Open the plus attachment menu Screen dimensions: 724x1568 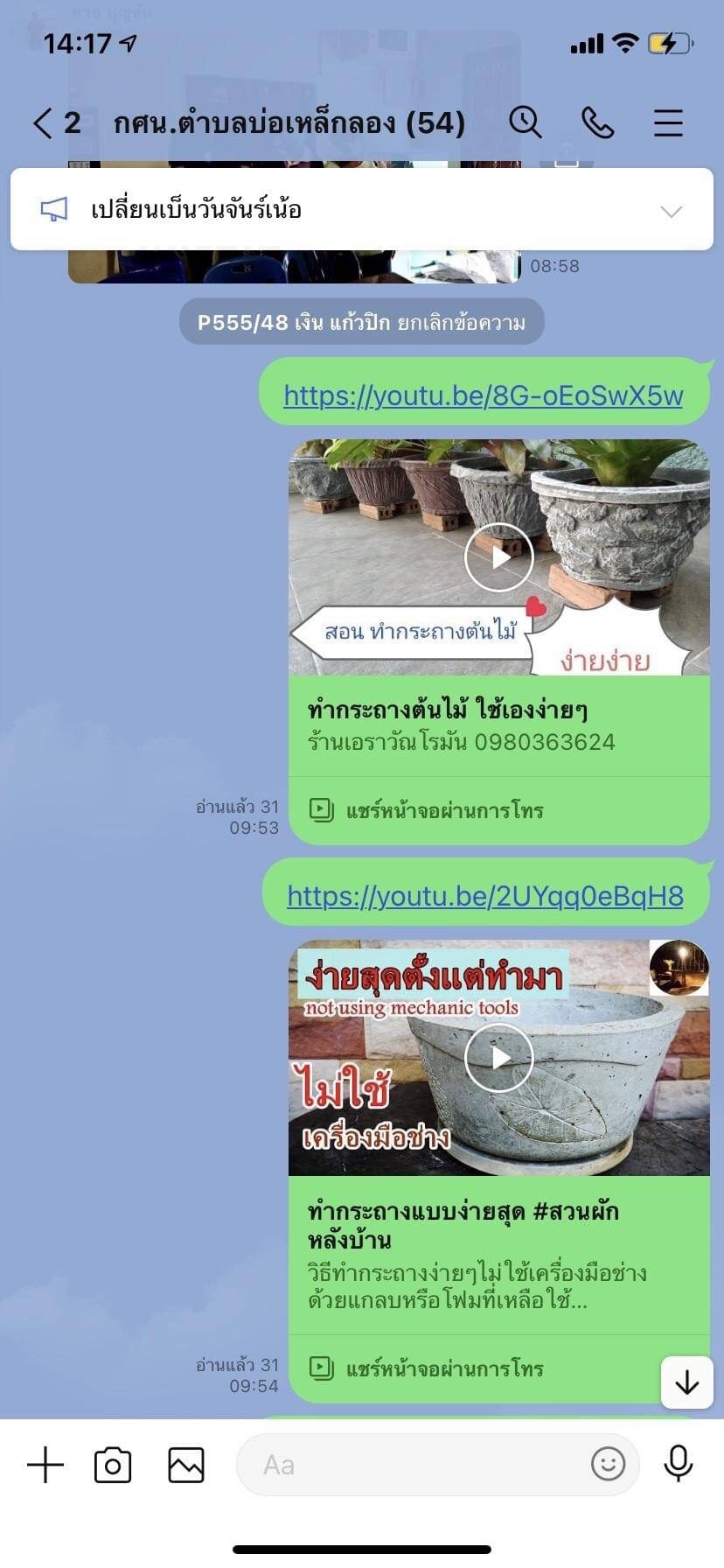point(45,1465)
